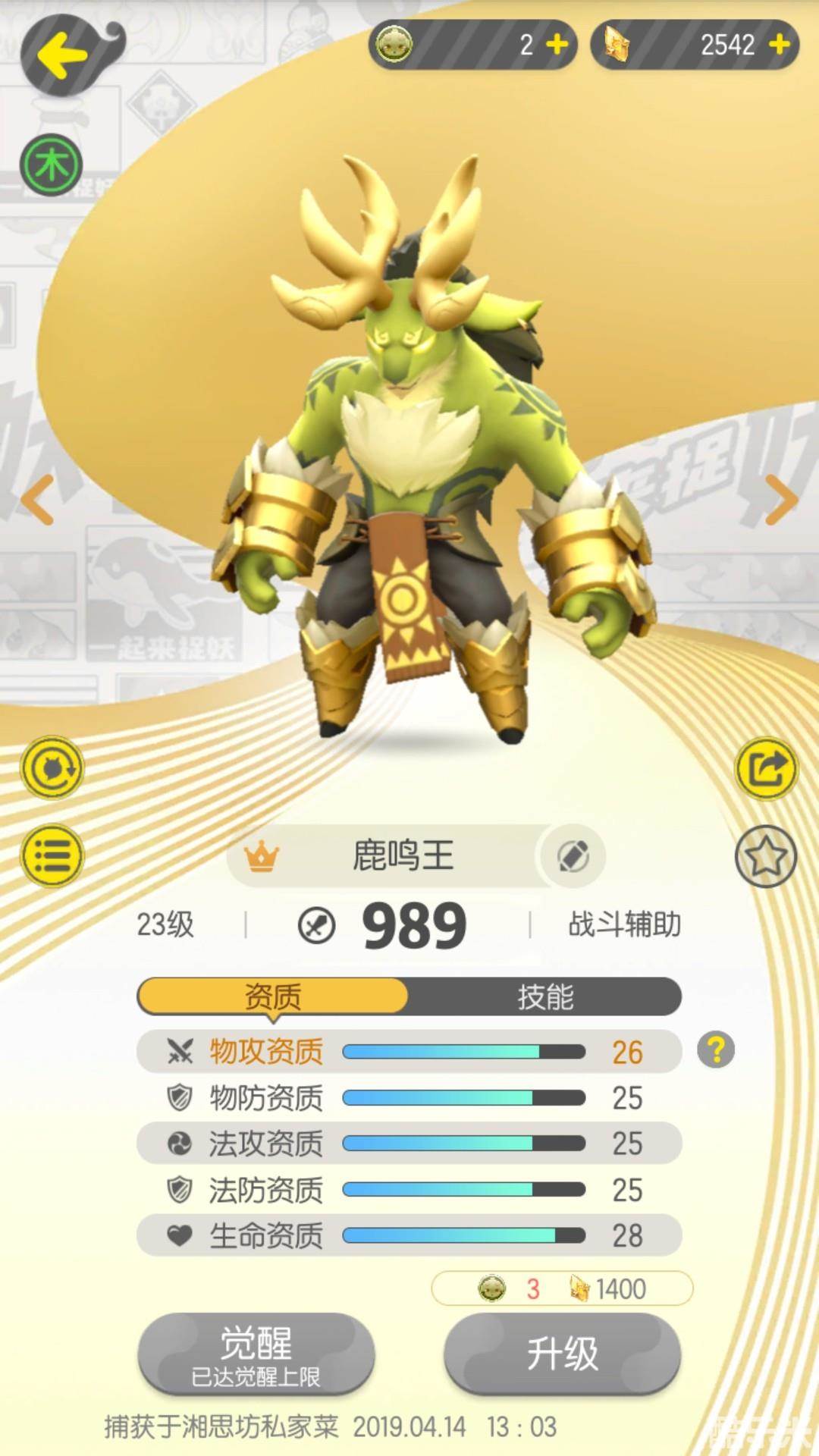Open the yellow list menu icon

click(x=51, y=857)
